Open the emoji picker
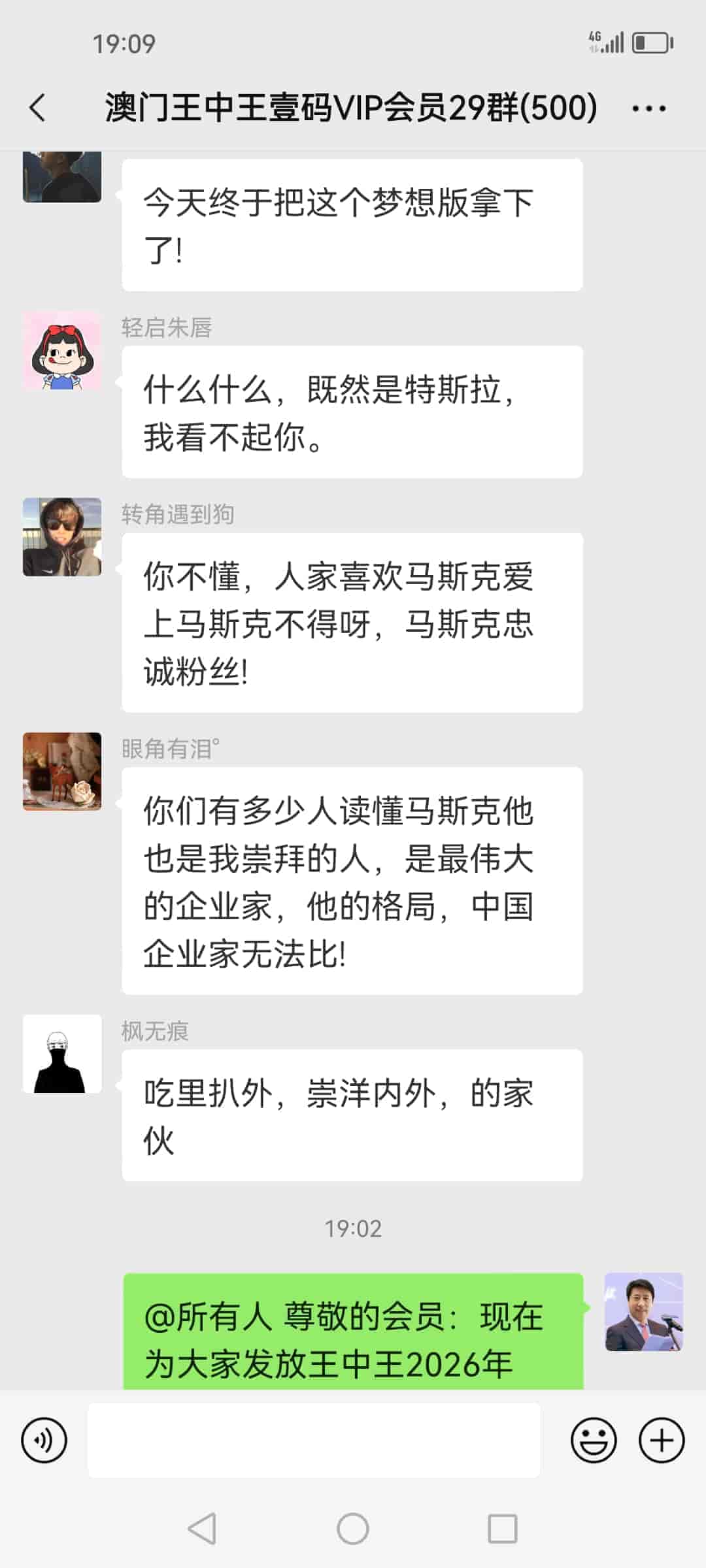Image resolution: width=706 pixels, height=1568 pixels. (594, 1440)
